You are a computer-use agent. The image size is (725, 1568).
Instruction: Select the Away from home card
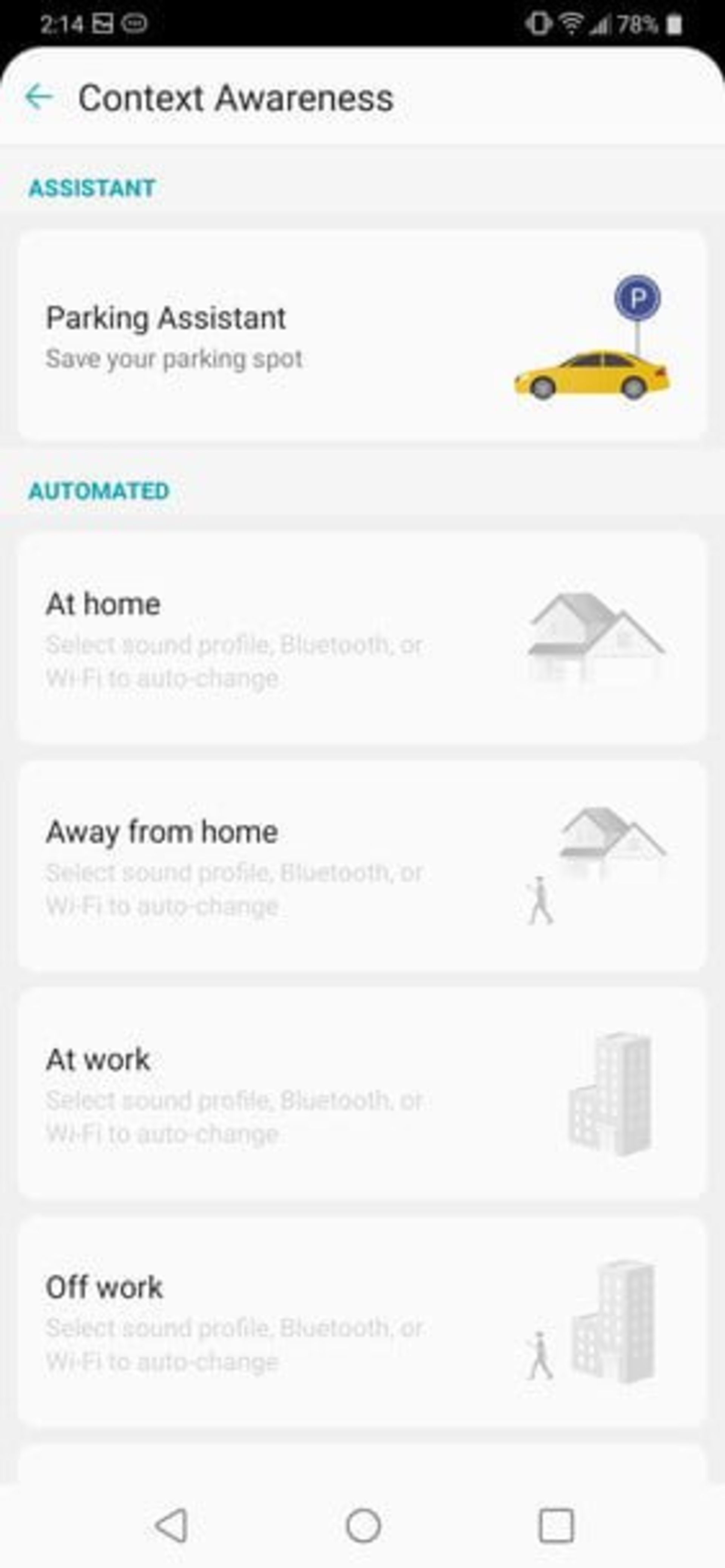point(362,865)
